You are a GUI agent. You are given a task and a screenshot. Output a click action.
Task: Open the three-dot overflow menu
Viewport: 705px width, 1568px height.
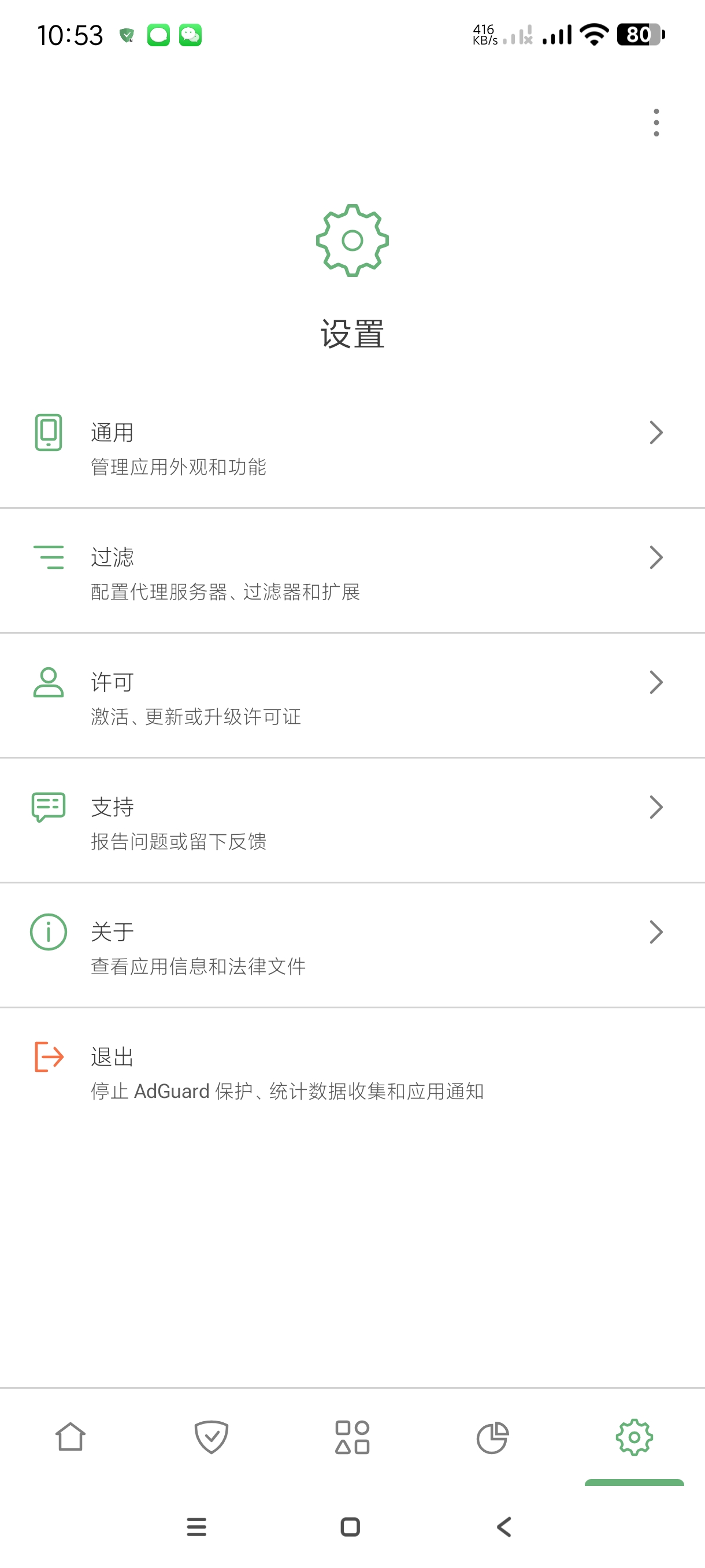656,123
